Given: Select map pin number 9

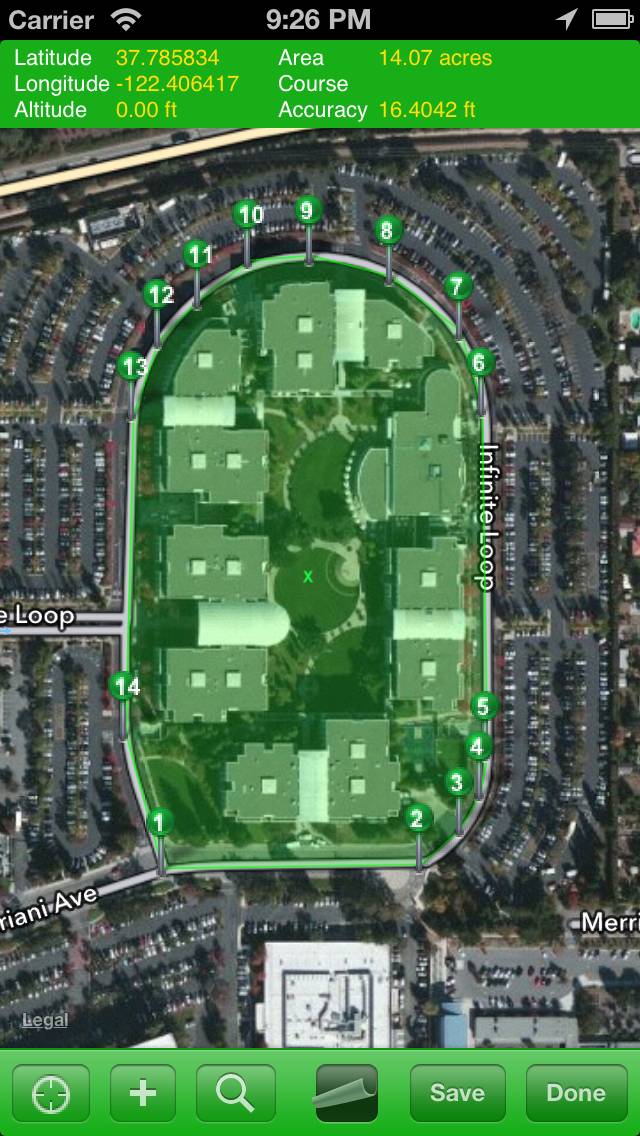Looking at the screenshot, I should click(307, 210).
